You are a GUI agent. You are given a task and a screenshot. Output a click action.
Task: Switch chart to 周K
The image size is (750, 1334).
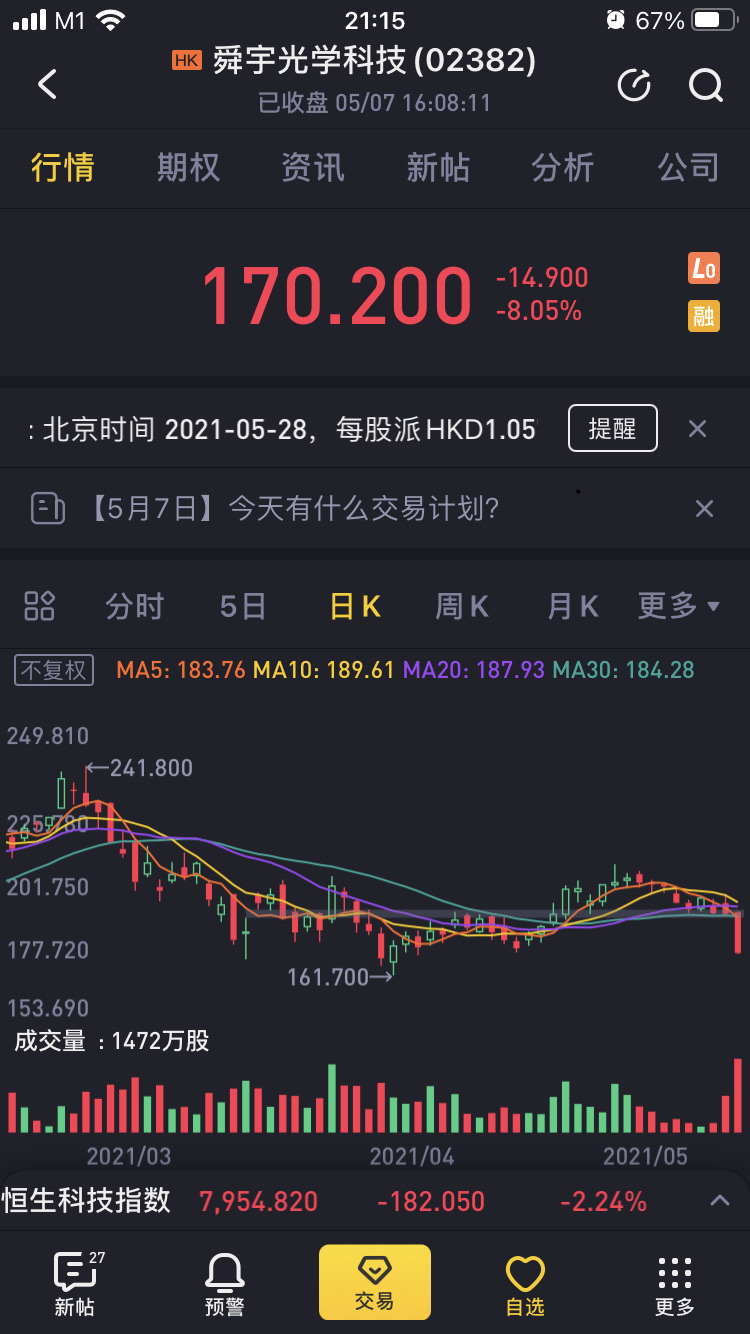[x=462, y=606]
